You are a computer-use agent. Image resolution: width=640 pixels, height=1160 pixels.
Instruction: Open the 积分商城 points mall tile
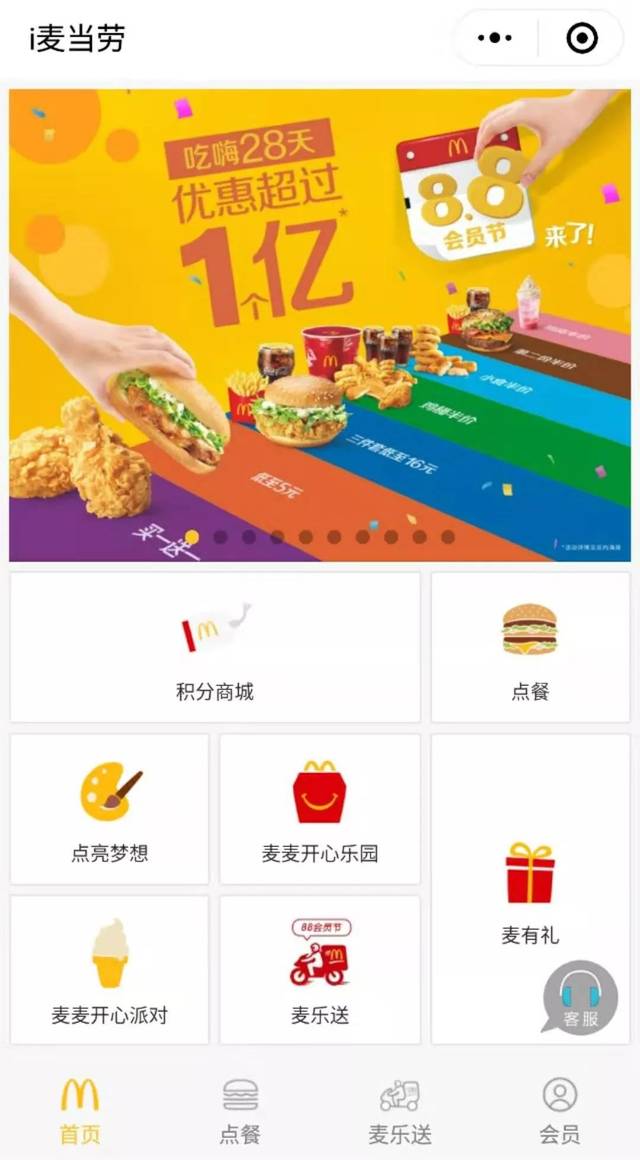[215, 647]
